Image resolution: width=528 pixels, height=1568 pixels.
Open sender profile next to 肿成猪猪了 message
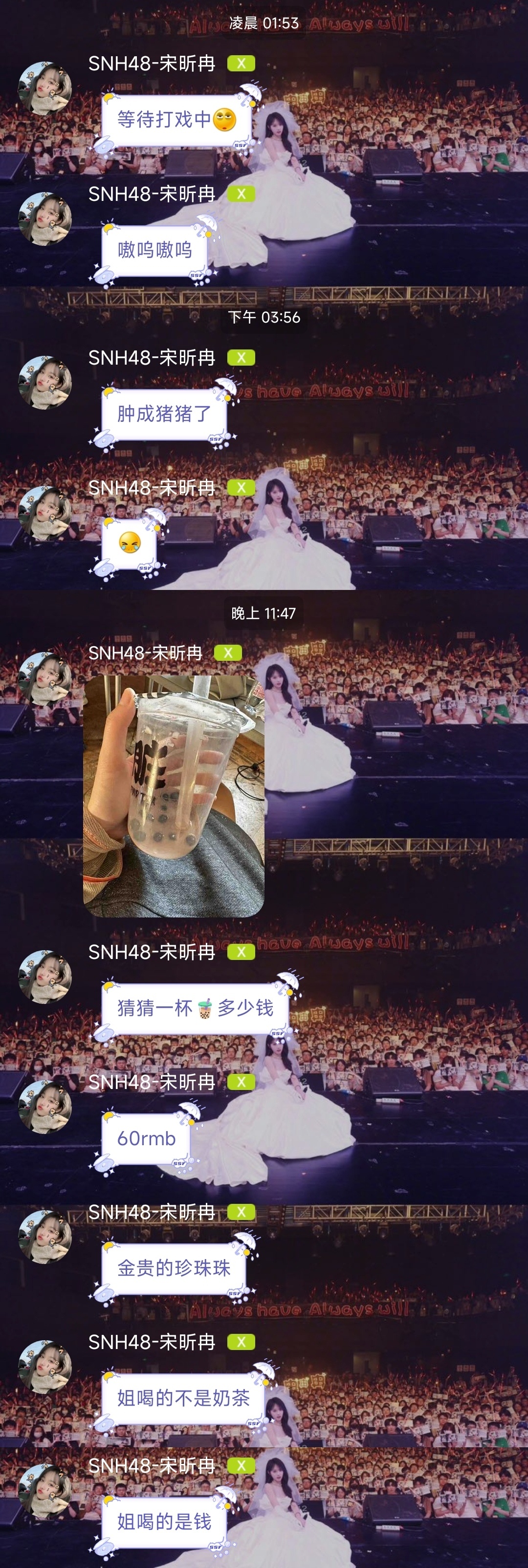point(45,382)
